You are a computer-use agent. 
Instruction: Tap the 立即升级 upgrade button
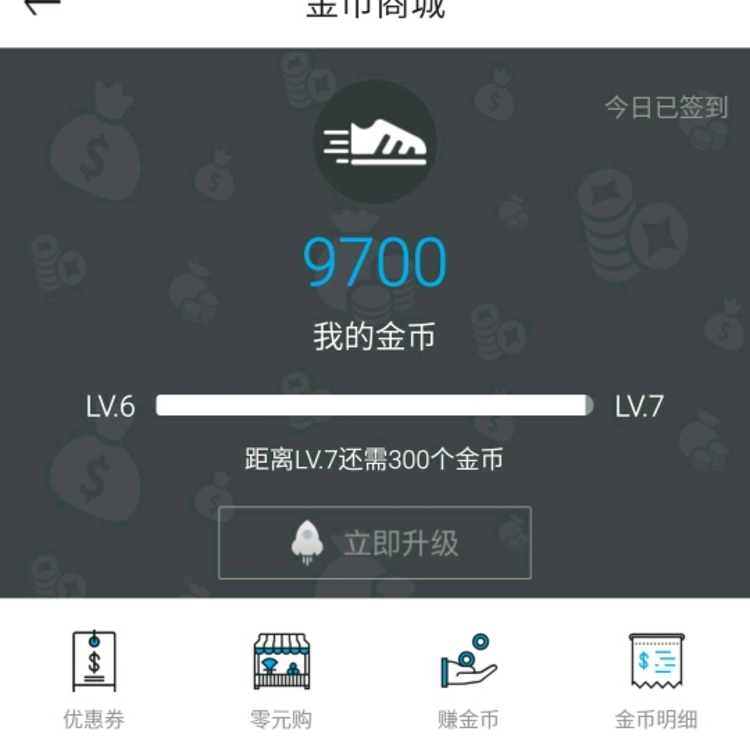[375, 543]
